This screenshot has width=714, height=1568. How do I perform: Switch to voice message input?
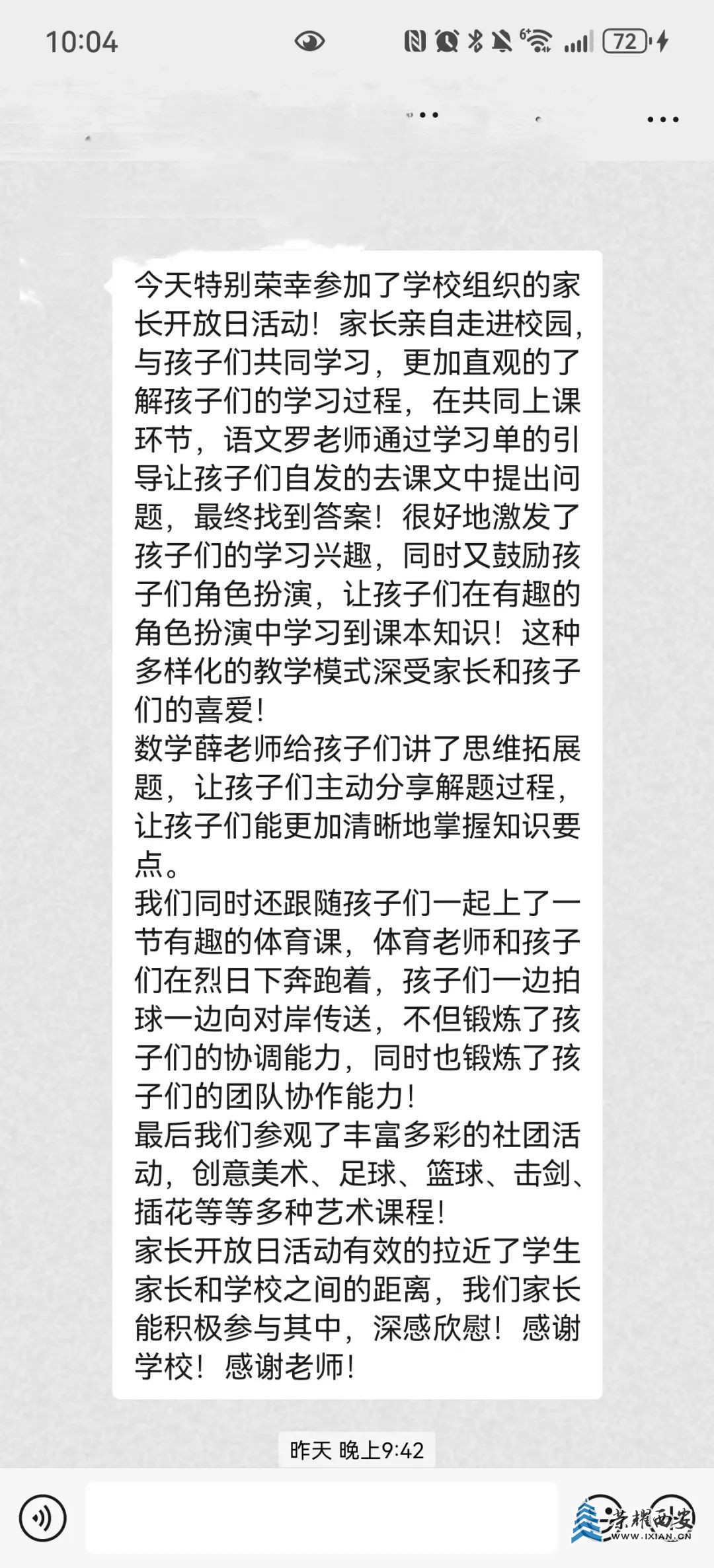[43, 1520]
